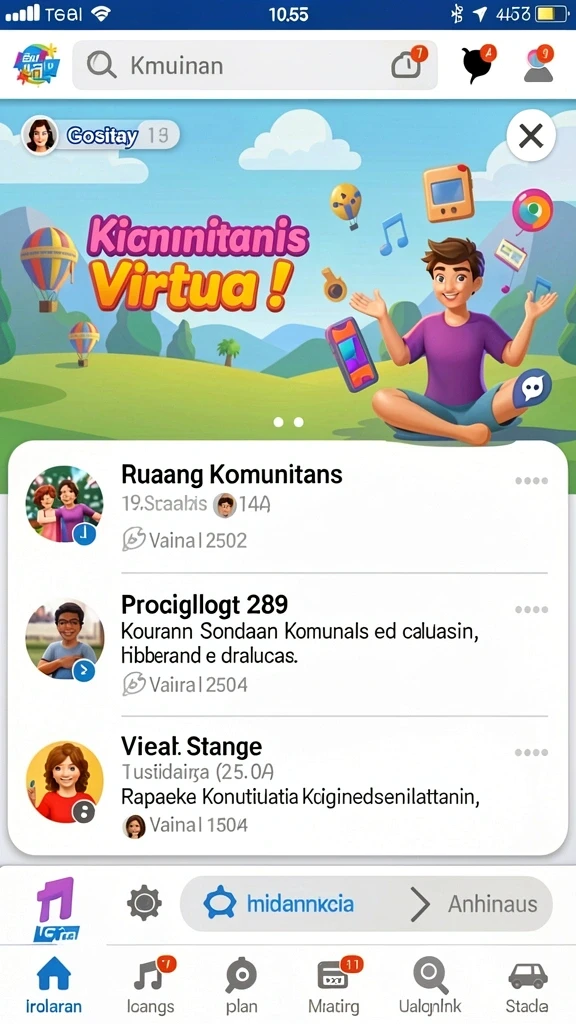The image size is (576, 1024).
Task: Switch to the Stacla car tab
Action: pos(527,985)
